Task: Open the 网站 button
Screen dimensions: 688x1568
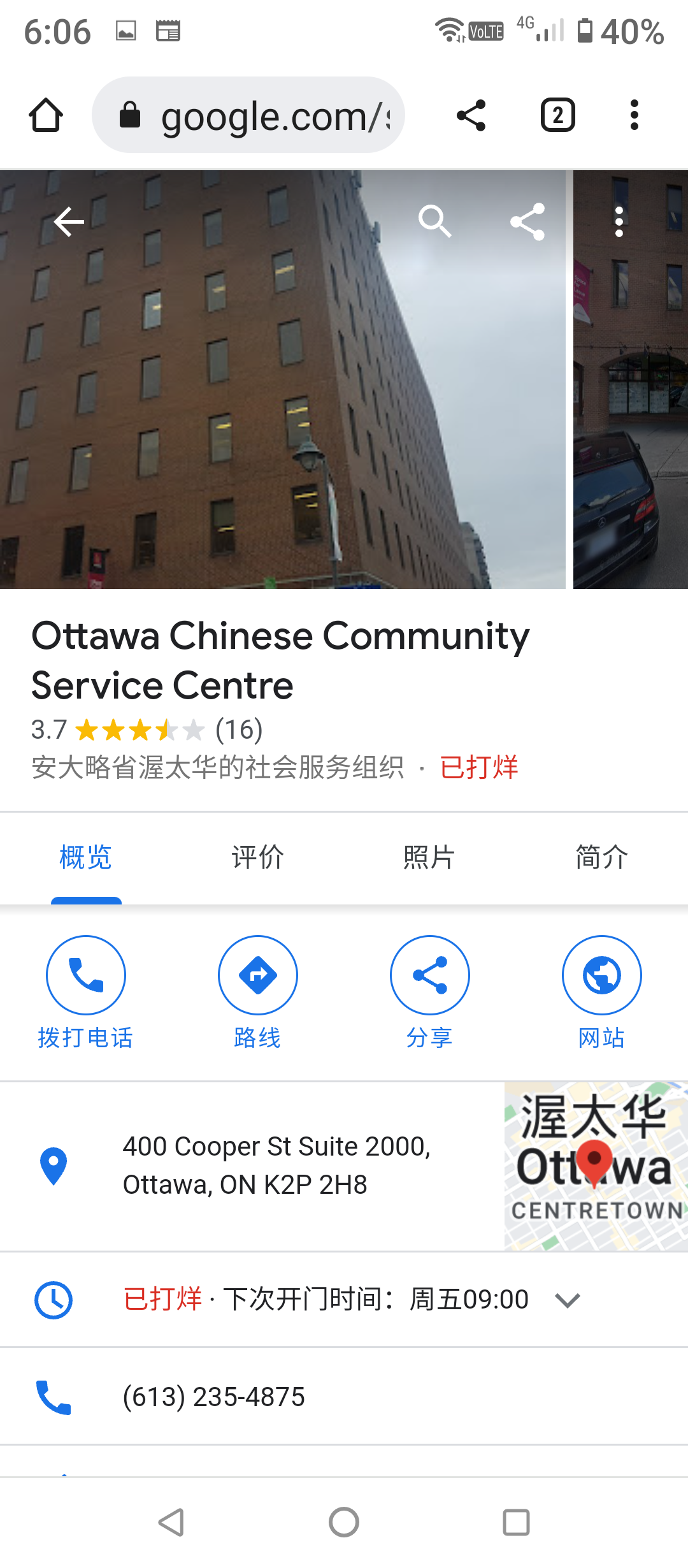Action: 602,975
